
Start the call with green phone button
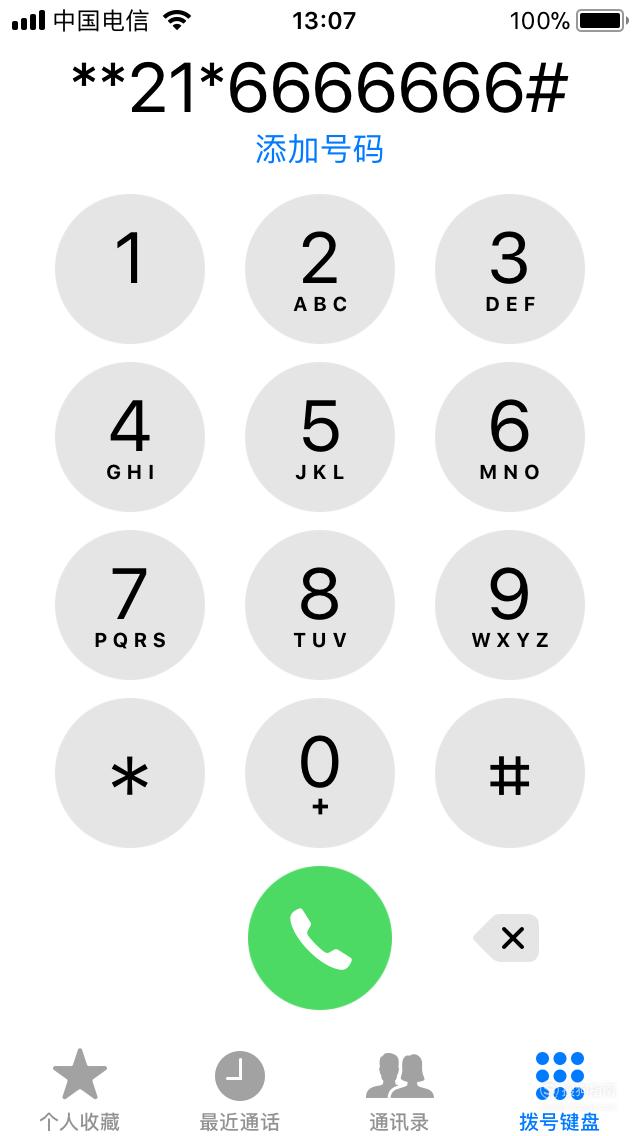coord(320,938)
